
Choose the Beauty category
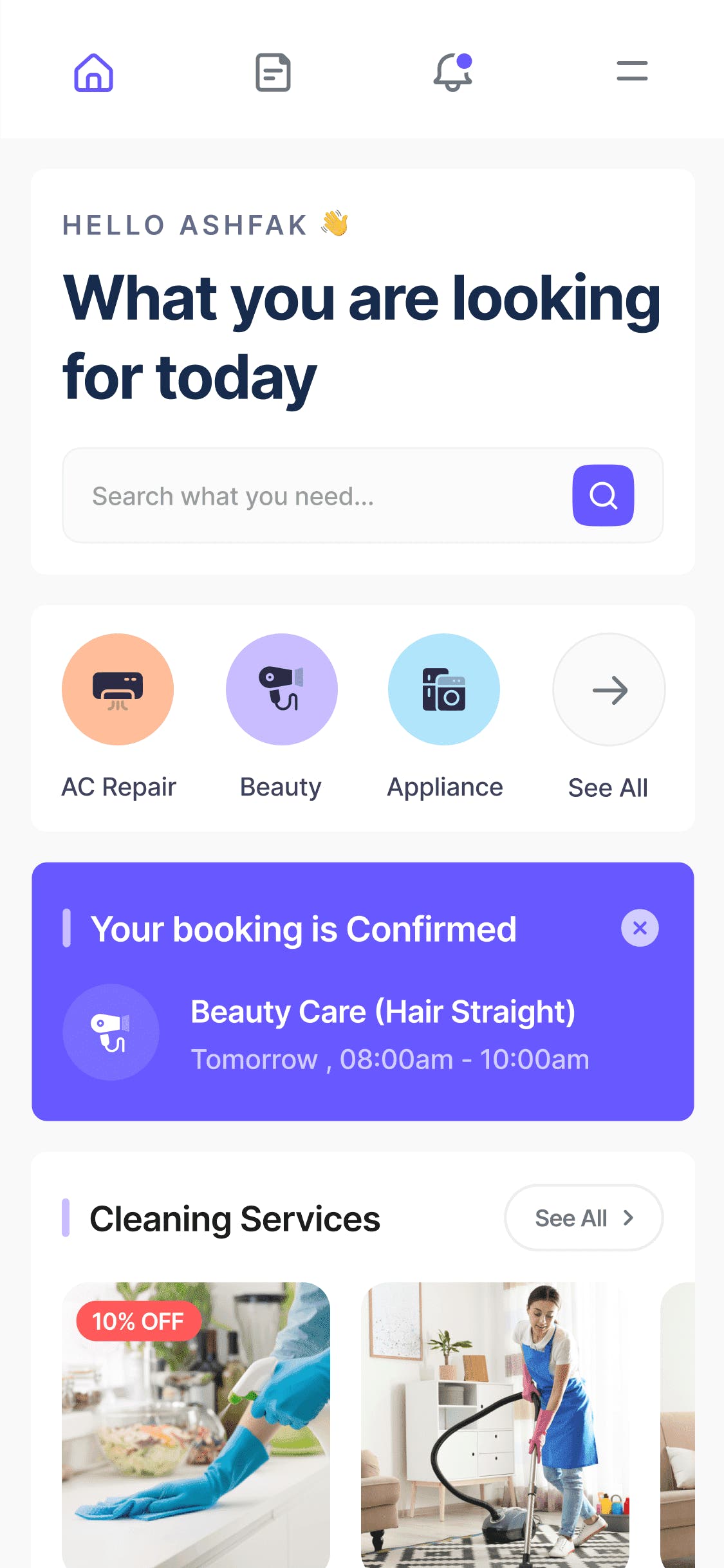point(281,689)
